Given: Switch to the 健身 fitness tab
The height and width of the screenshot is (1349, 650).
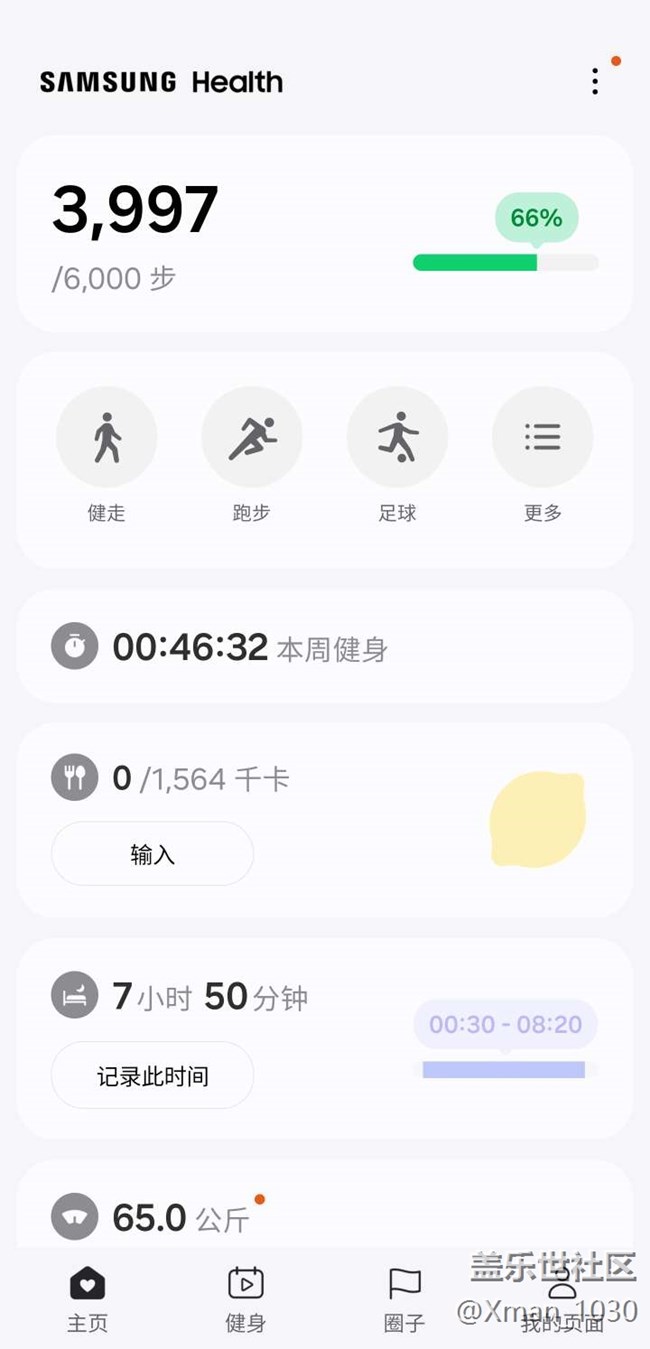Looking at the screenshot, I should [x=245, y=1297].
